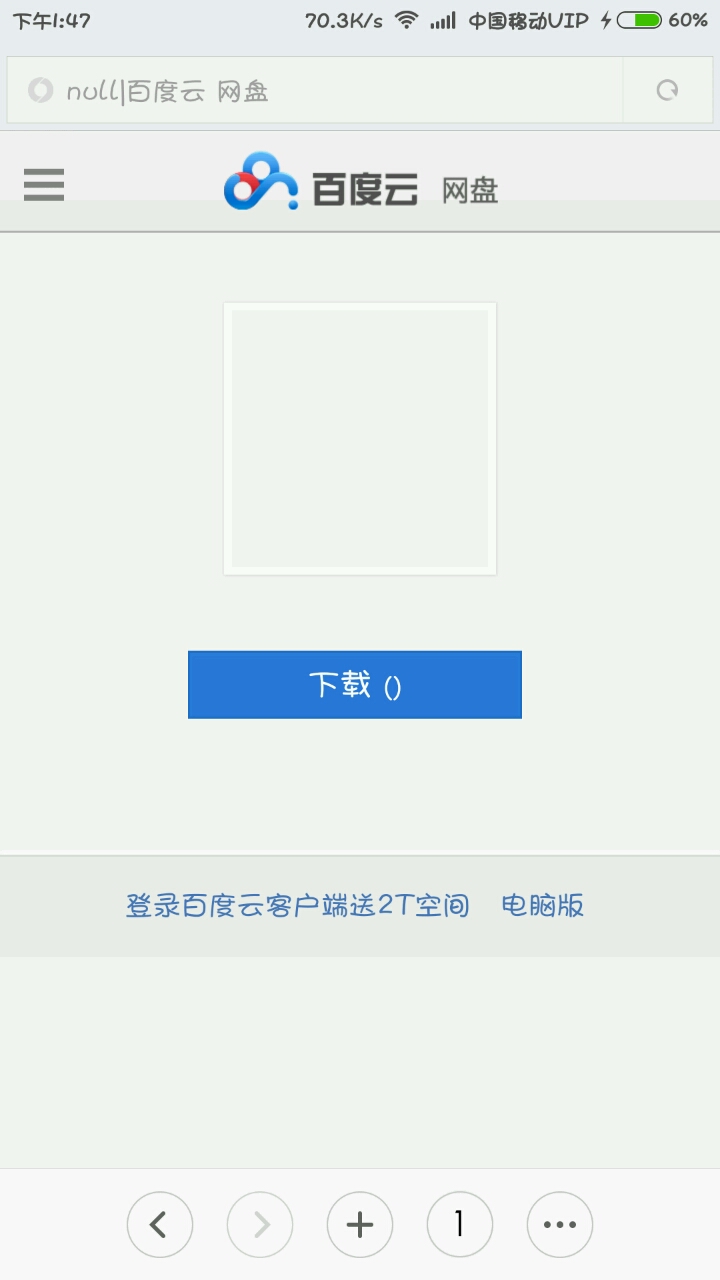Tap the browser address bar
This screenshot has width=720, height=1280.
pos(315,91)
